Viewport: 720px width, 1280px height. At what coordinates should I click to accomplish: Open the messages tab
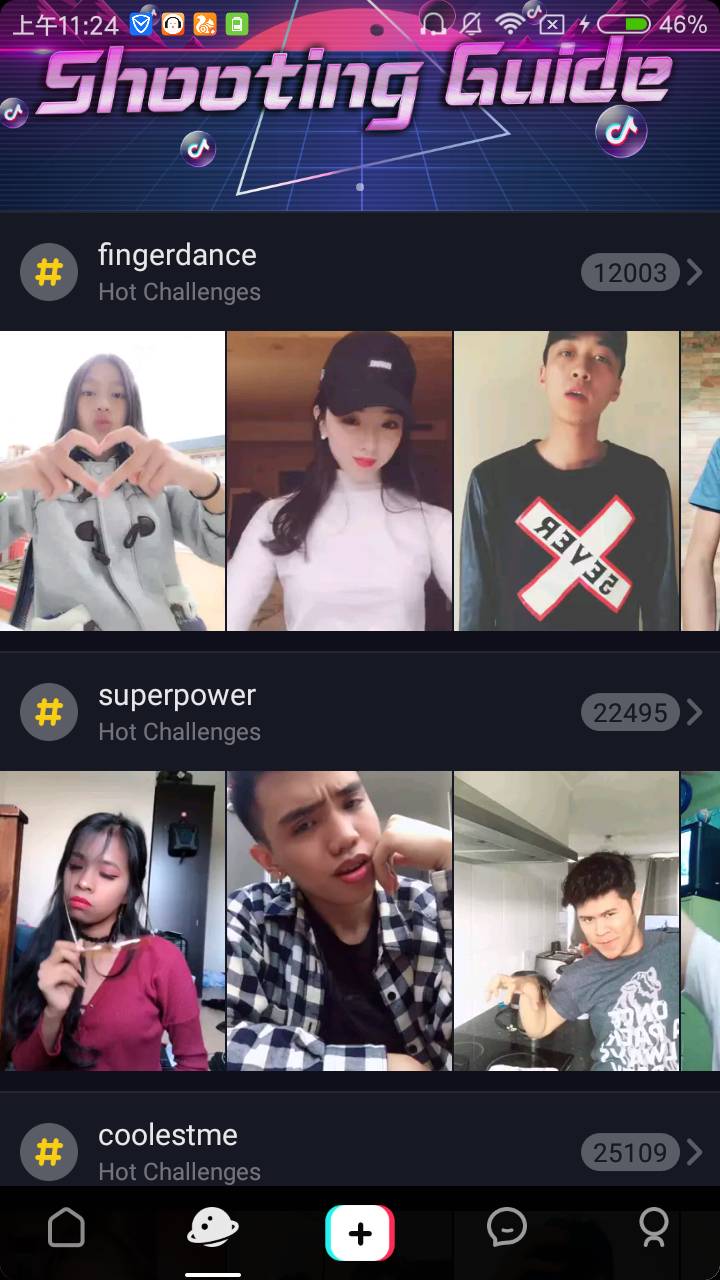click(x=506, y=1228)
